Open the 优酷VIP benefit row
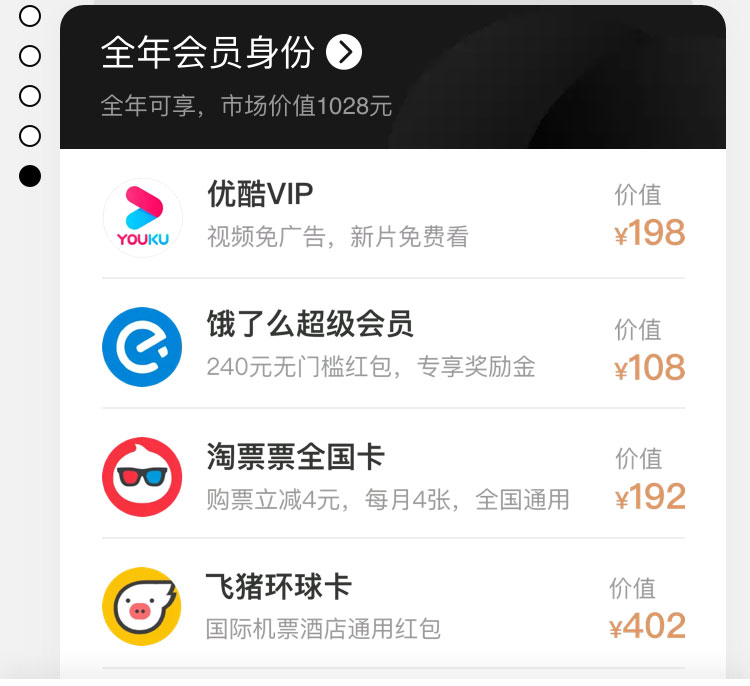750x686 pixels. coord(393,215)
